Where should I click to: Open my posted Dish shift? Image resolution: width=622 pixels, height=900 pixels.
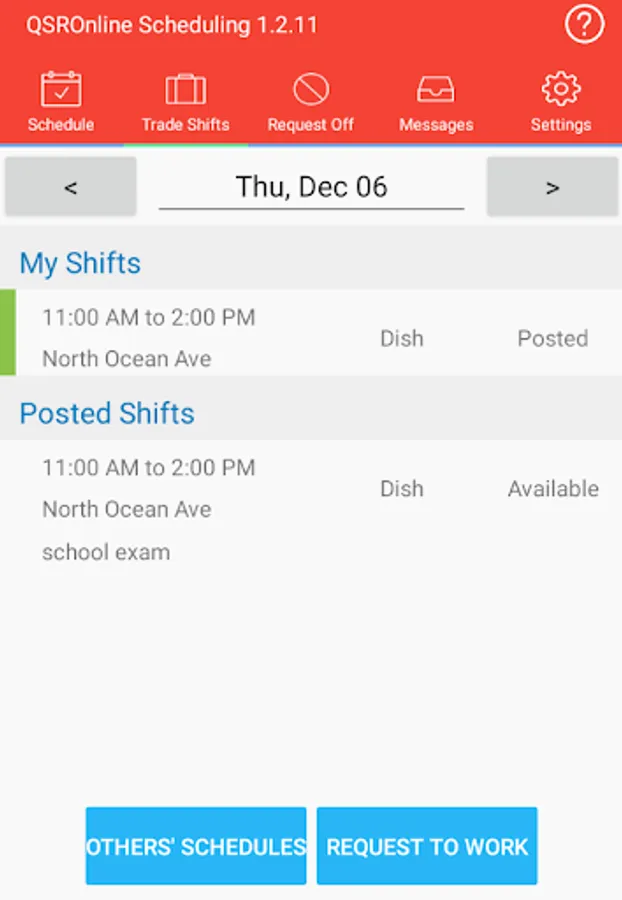[311, 338]
